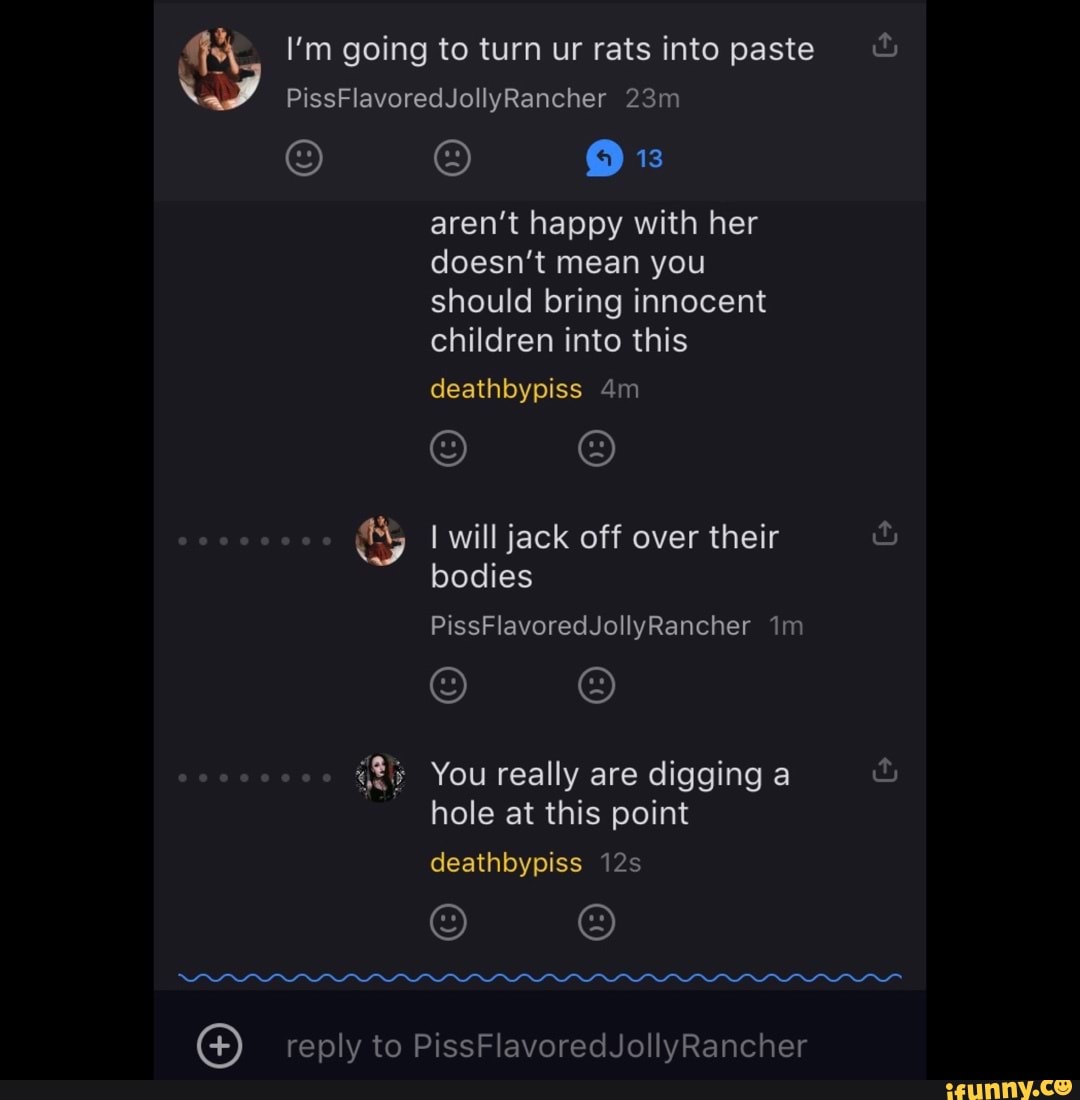This screenshot has width=1080, height=1100.
Task: Unsmile the 'over their bodies' reply
Action: (597, 685)
